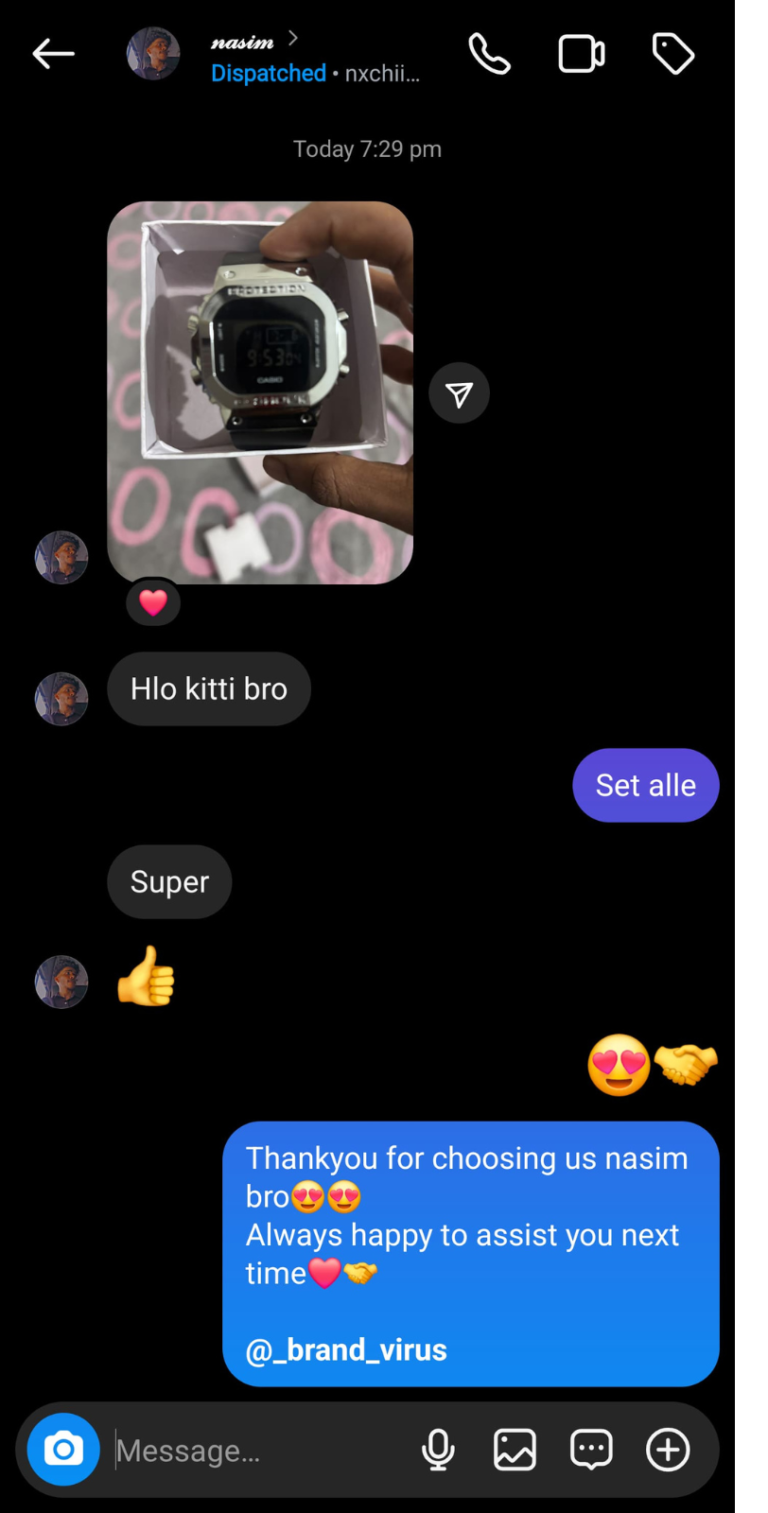768x1513 pixels.
Task: Record a voice message with the microphone
Action: tap(438, 1449)
